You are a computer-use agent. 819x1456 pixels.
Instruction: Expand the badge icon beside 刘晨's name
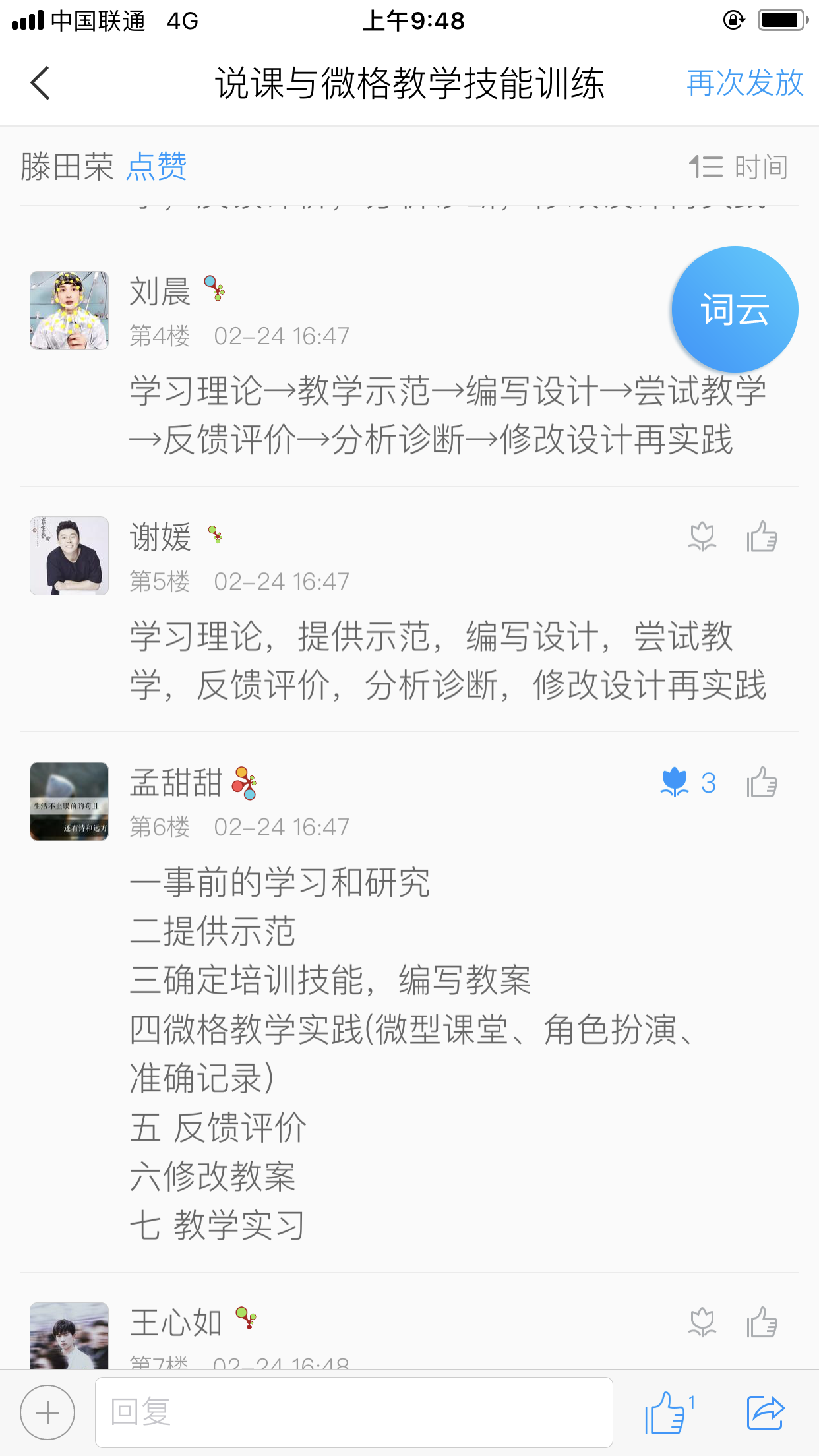214,288
